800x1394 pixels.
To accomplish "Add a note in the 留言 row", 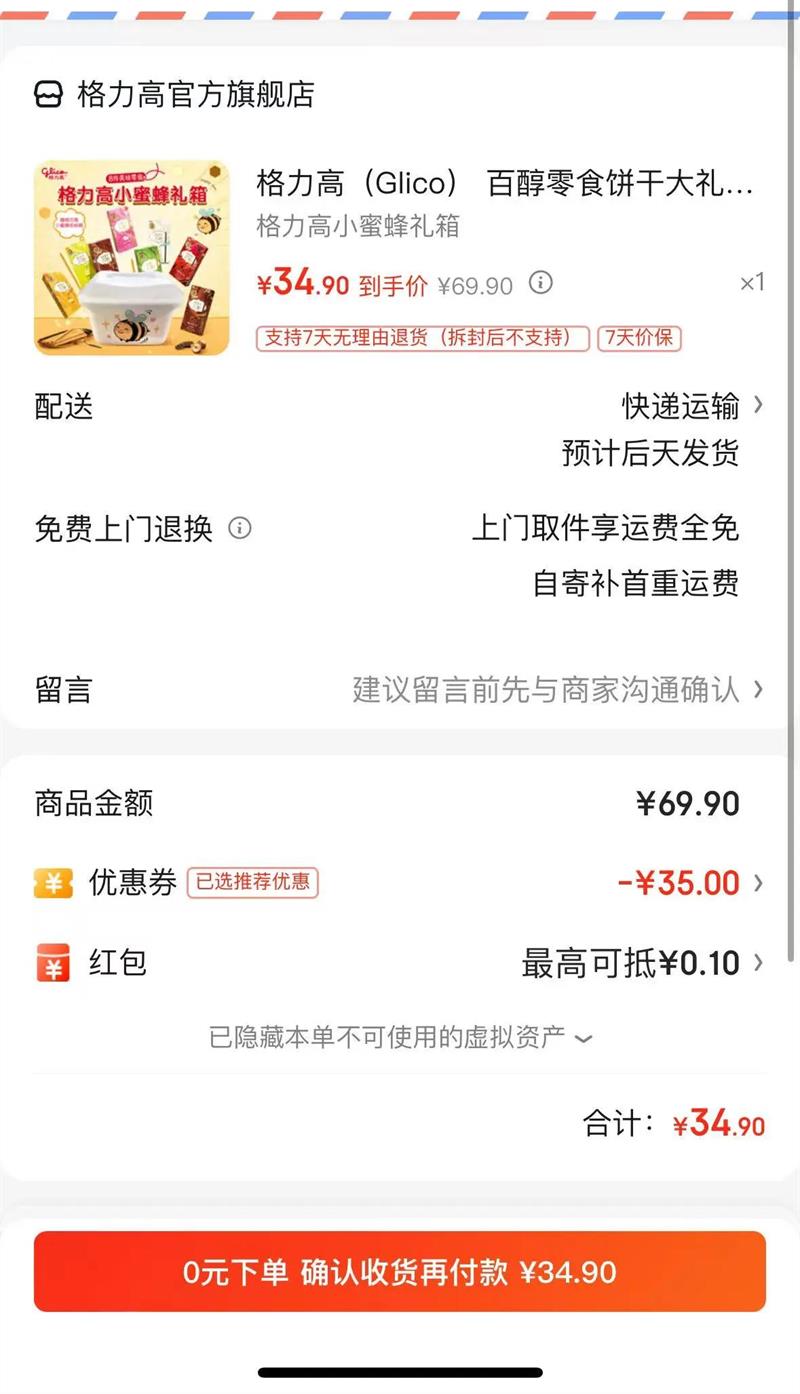I will (x=400, y=689).
